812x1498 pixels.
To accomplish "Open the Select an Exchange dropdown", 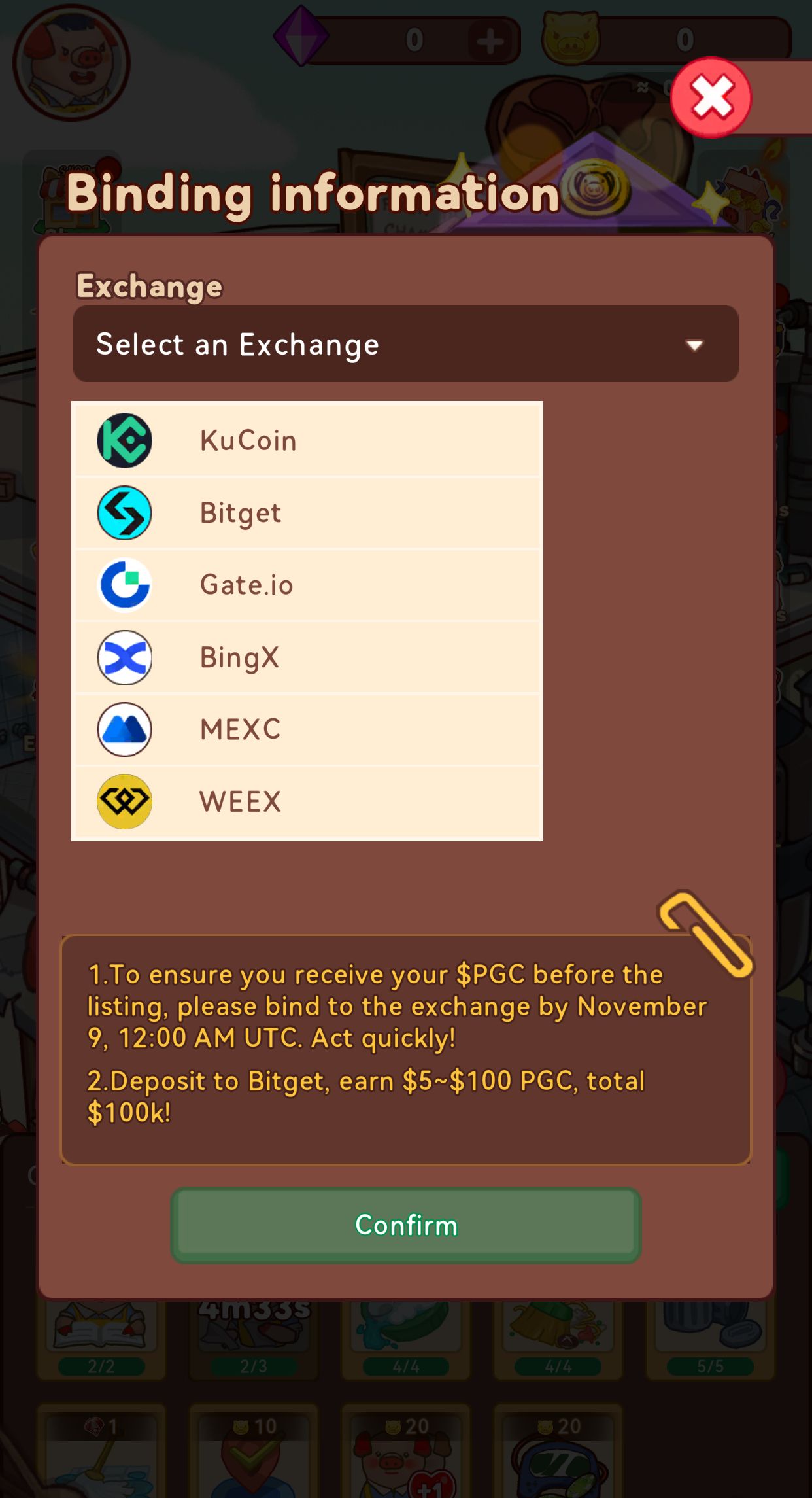I will [x=405, y=344].
